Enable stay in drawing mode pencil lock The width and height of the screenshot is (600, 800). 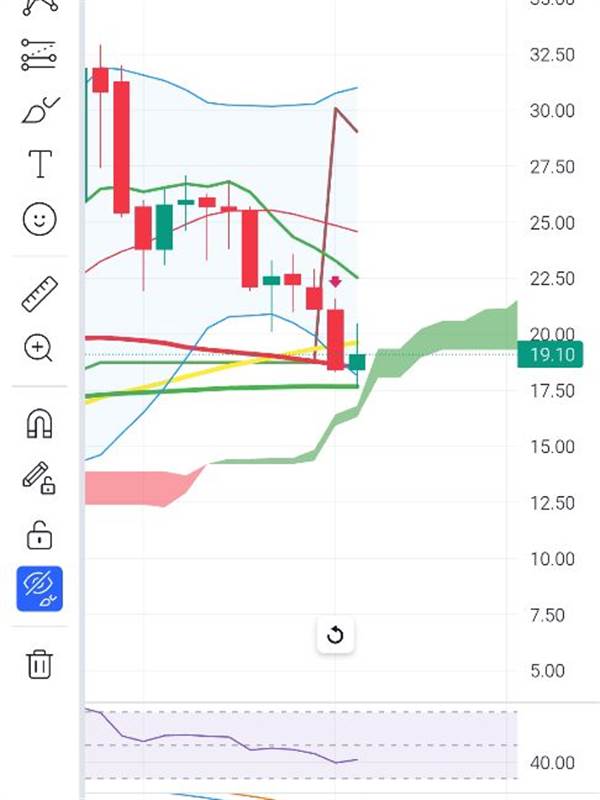39,478
